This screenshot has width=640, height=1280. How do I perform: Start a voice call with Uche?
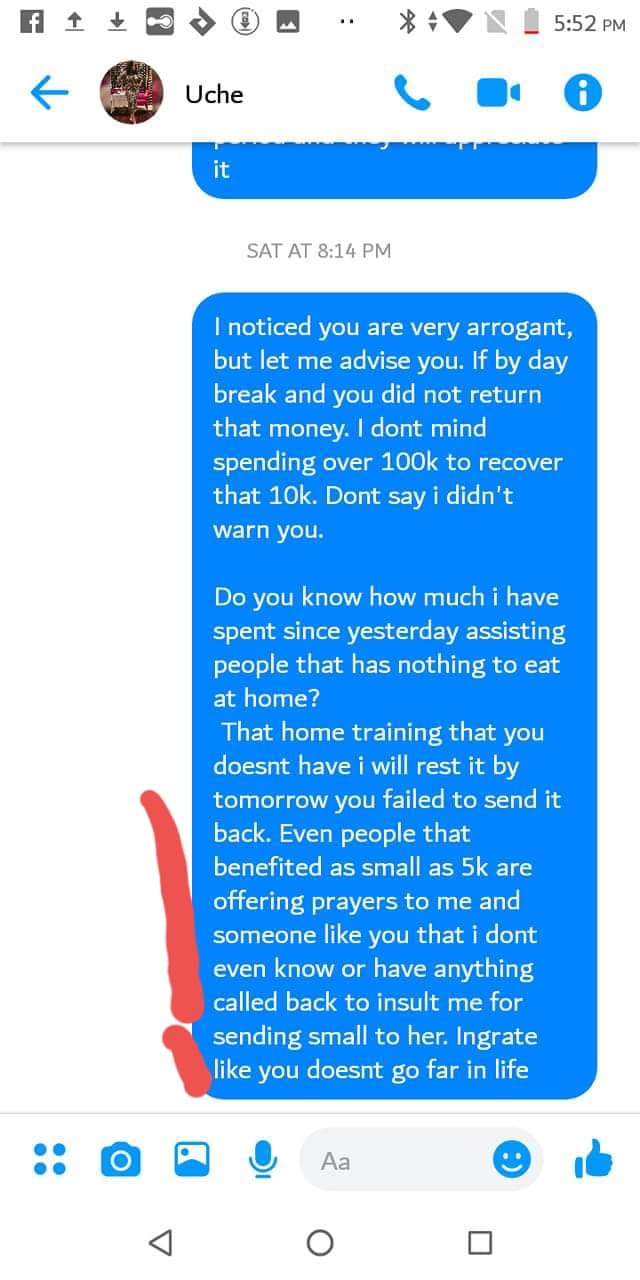412,93
